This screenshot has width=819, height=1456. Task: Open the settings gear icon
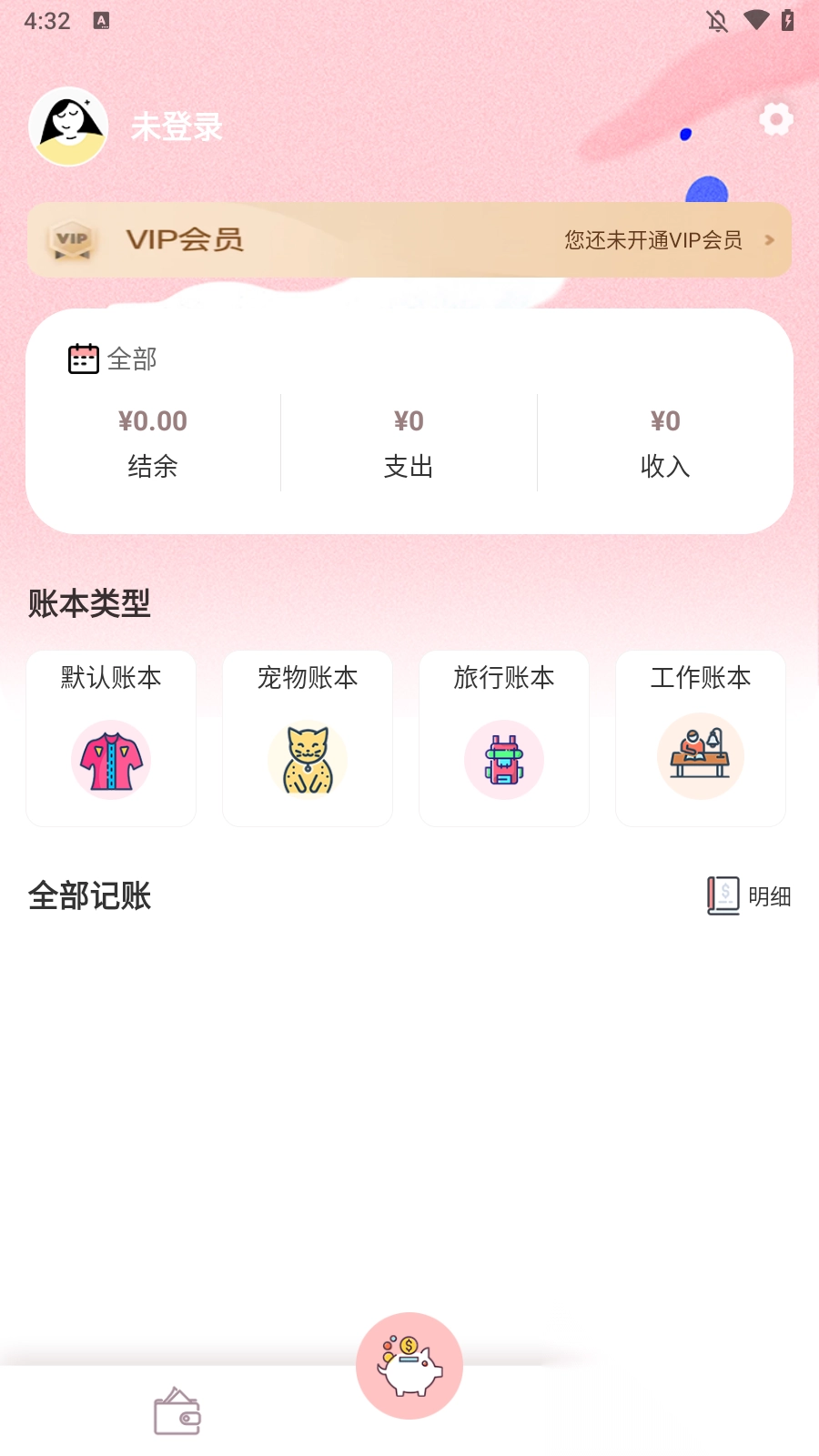click(775, 119)
